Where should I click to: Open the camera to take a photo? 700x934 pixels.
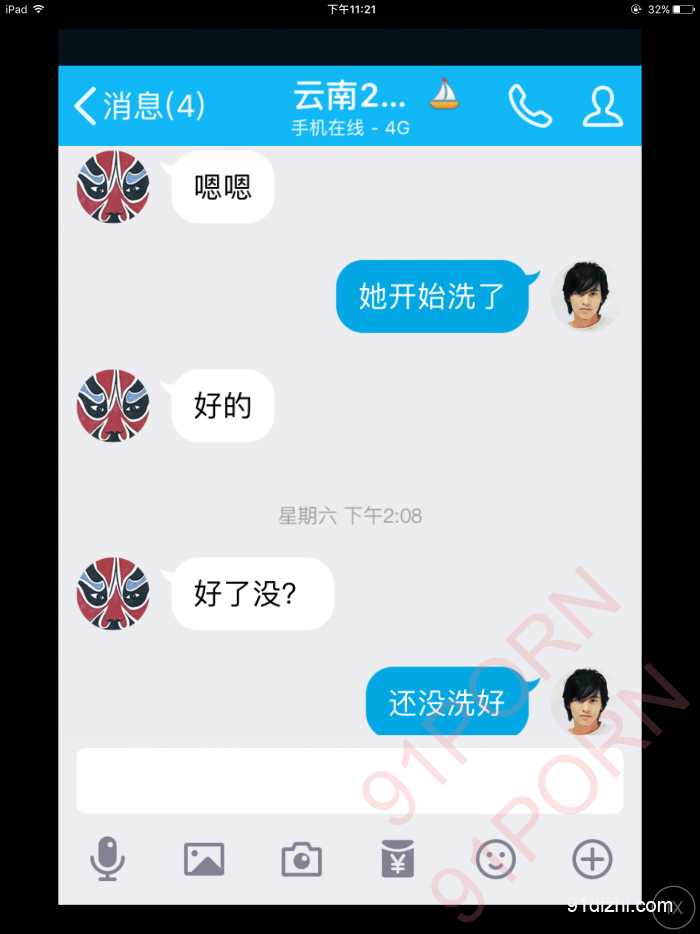tap(301, 859)
